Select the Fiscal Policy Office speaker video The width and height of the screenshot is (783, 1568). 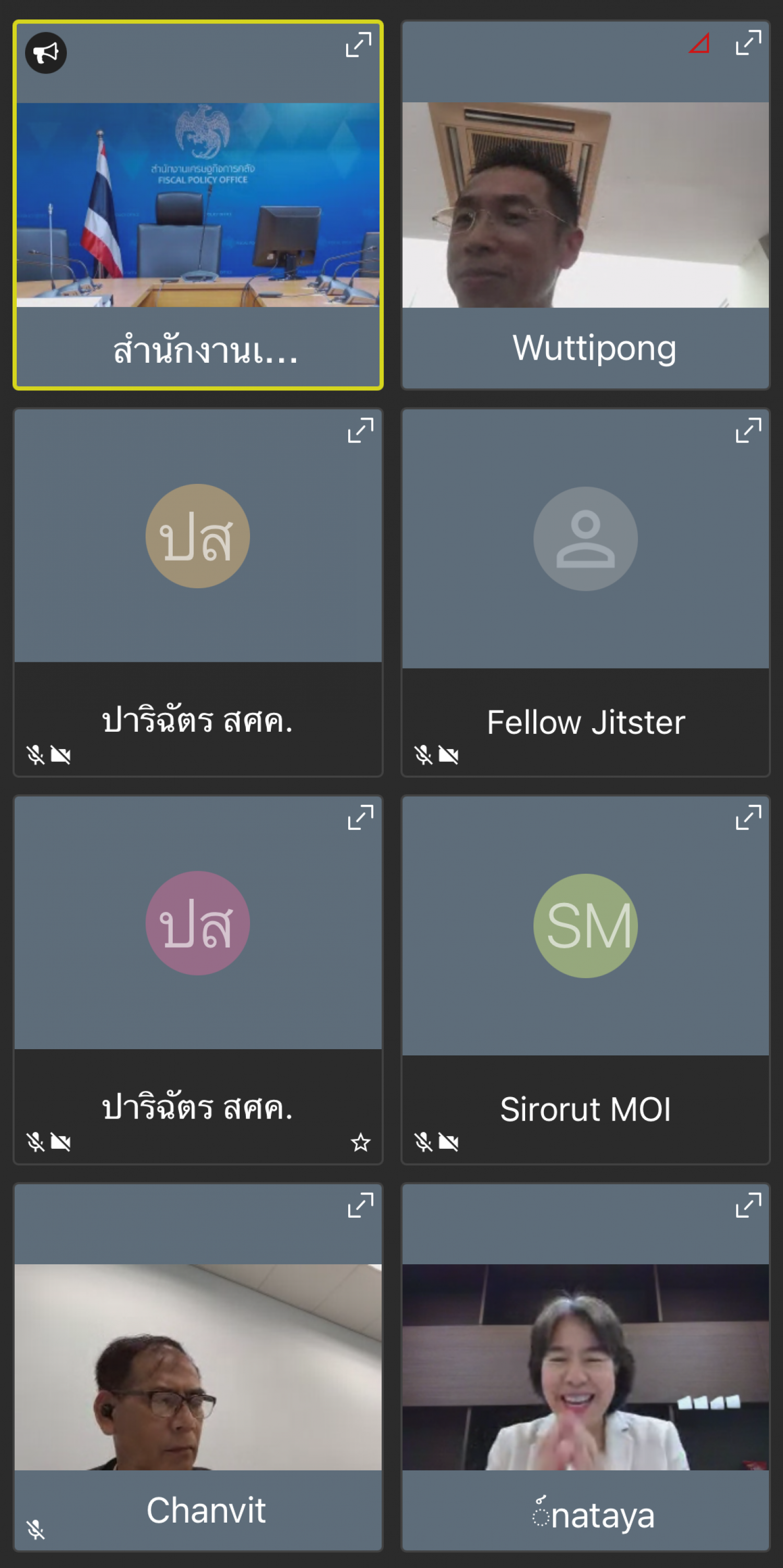coord(198,205)
